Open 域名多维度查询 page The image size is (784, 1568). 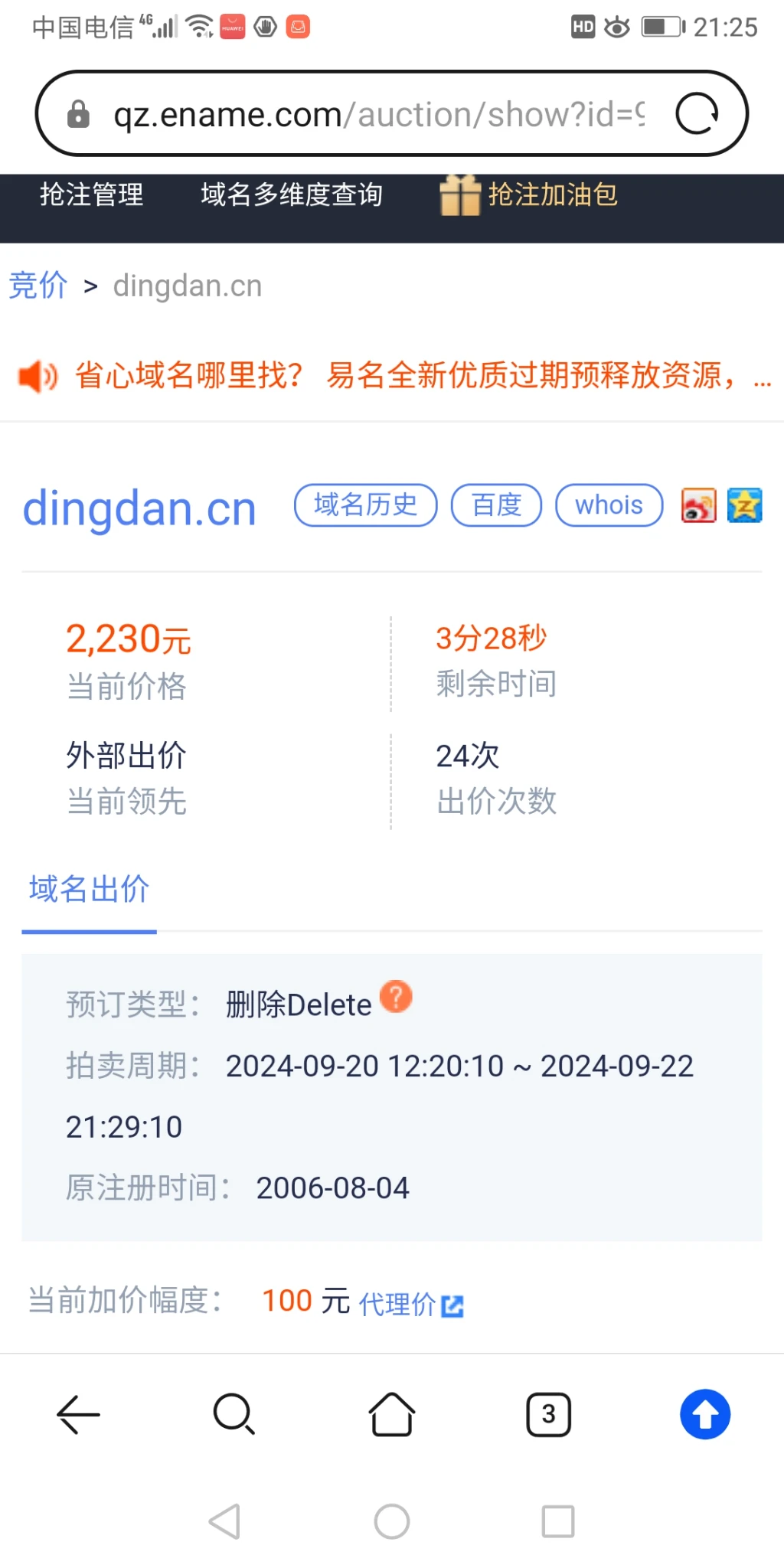pos(292,195)
